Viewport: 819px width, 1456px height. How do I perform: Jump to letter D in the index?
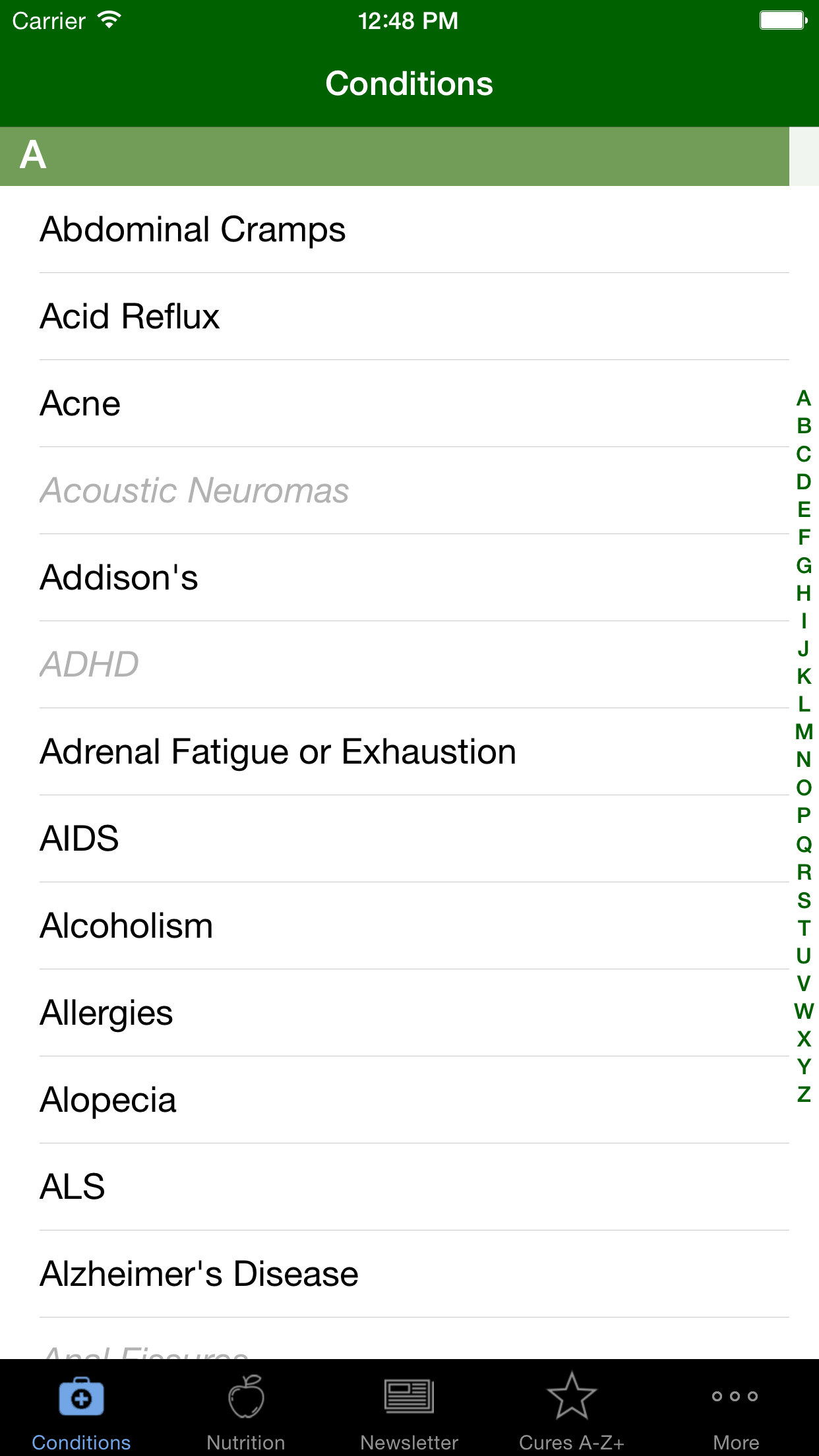coord(804,482)
